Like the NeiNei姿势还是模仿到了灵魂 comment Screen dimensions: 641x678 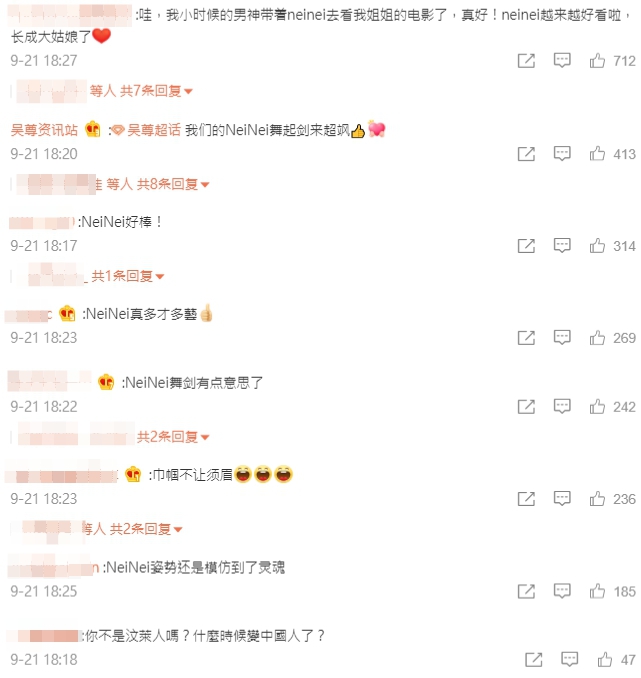[598, 592]
